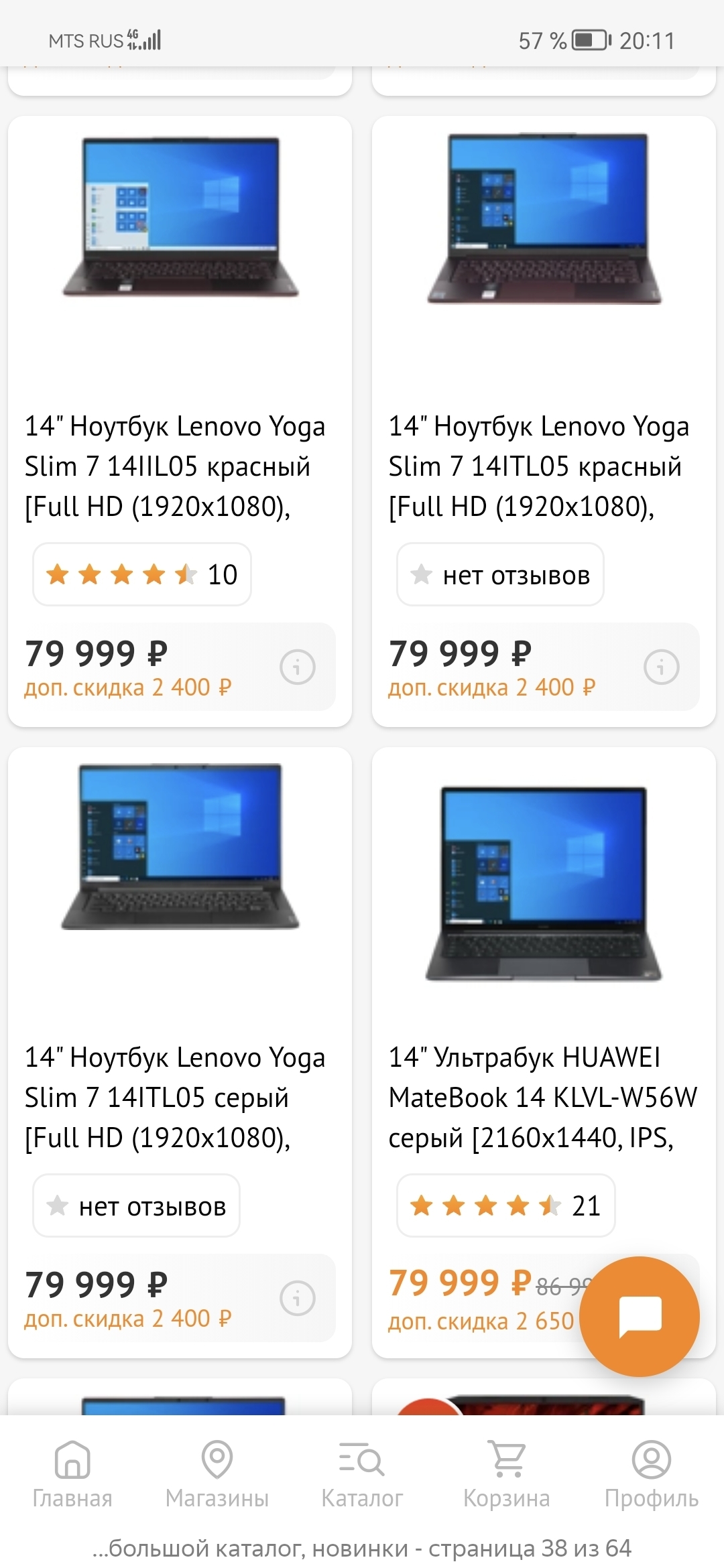View the 10 reviews of Yoga Slim 14IIL05
The height and width of the screenshot is (1568, 724).
[x=142, y=574]
